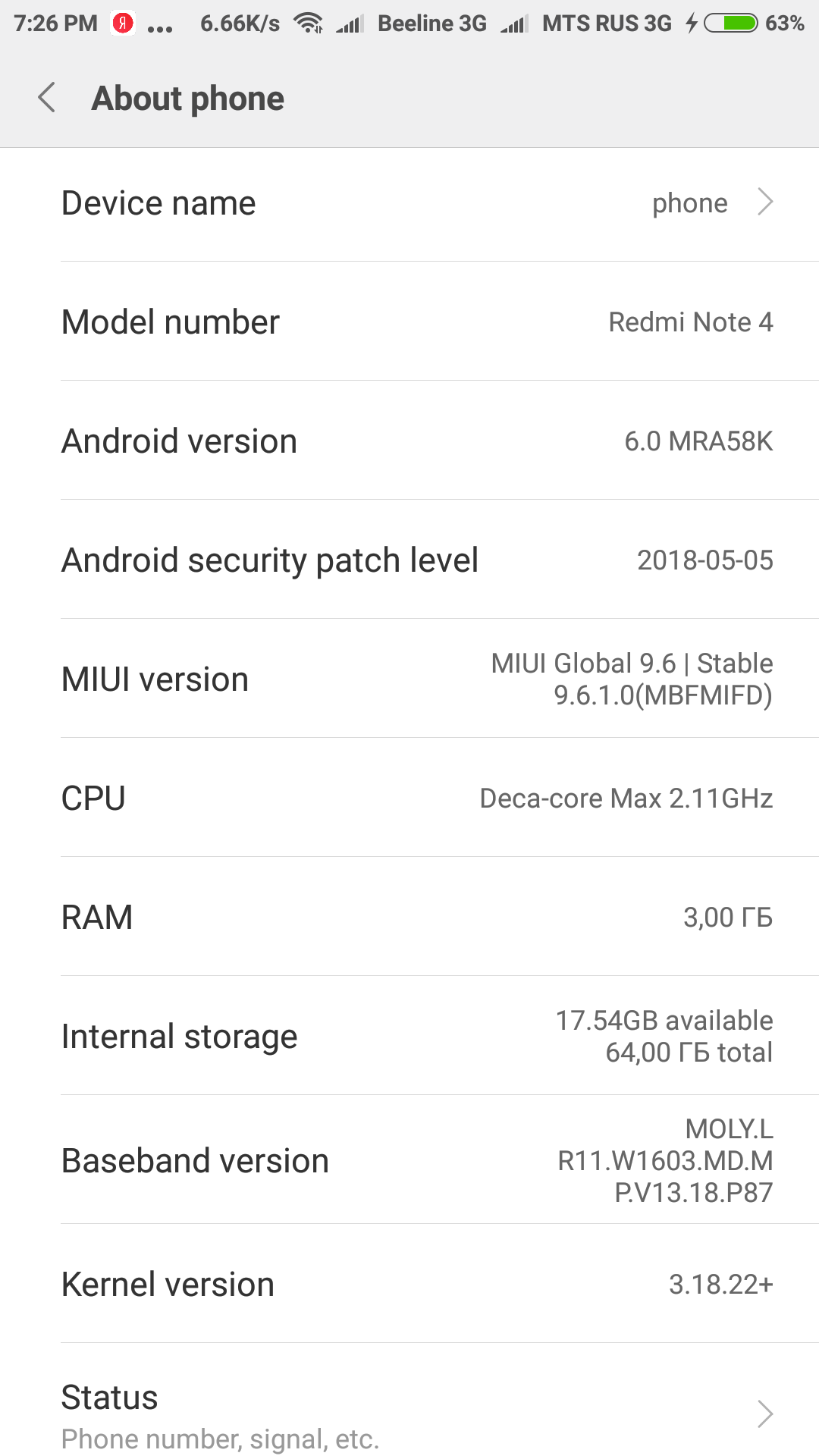Tap the battery level indicator at 63%
Viewport: 819px width, 1456px height.
(785, 23)
